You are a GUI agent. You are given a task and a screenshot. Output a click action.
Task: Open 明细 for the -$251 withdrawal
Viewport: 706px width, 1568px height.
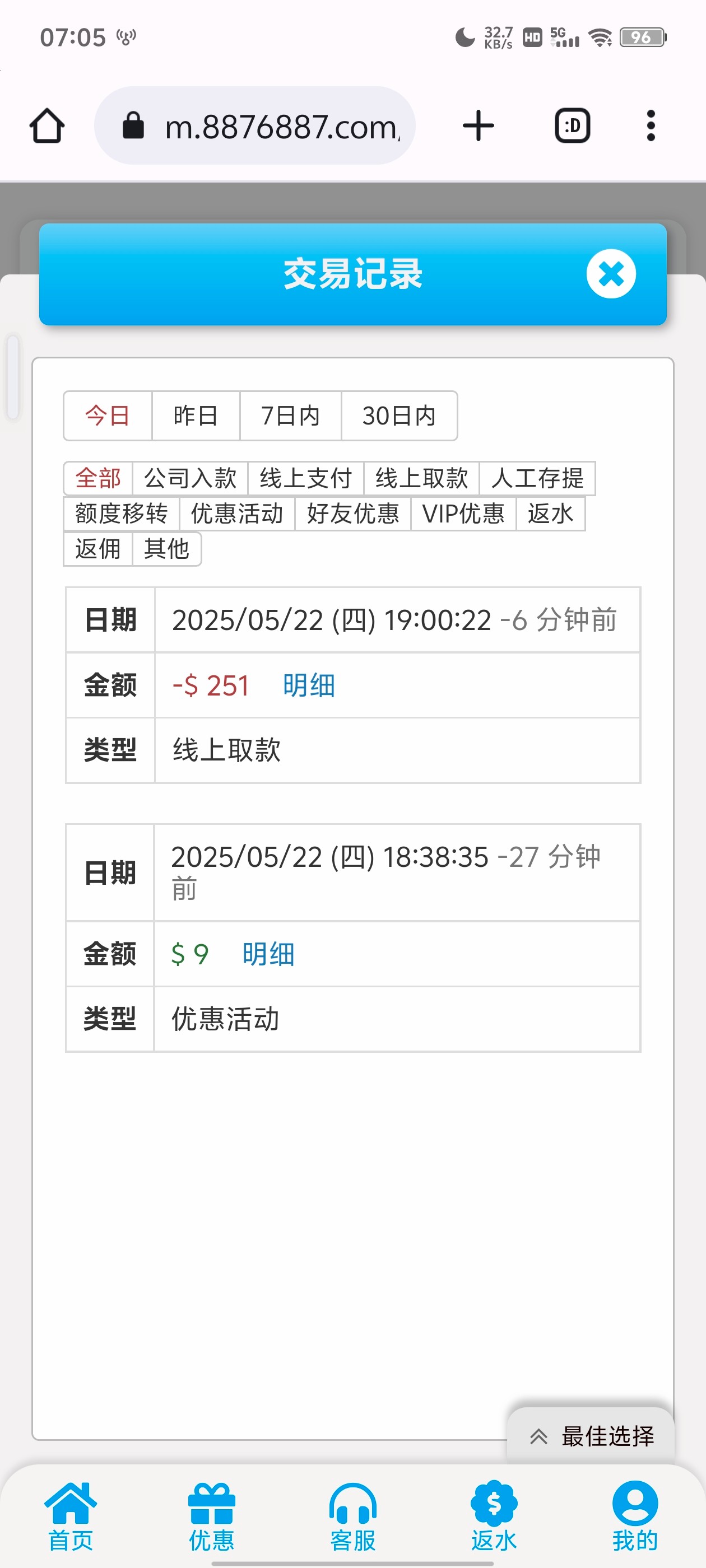(309, 685)
